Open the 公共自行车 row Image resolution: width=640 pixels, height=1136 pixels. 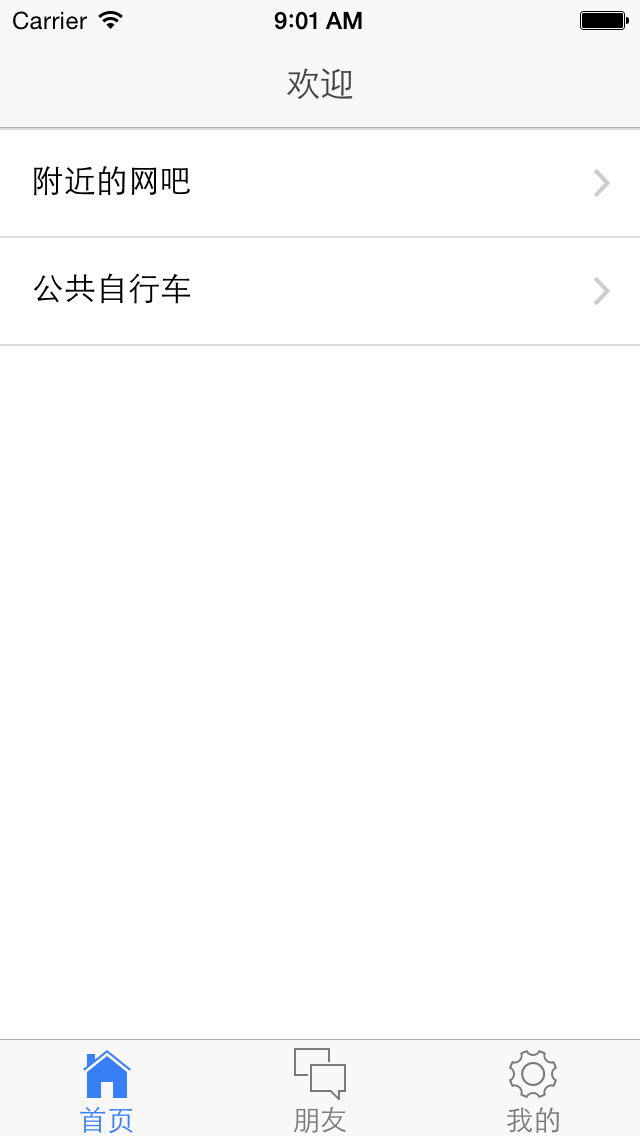point(320,291)
